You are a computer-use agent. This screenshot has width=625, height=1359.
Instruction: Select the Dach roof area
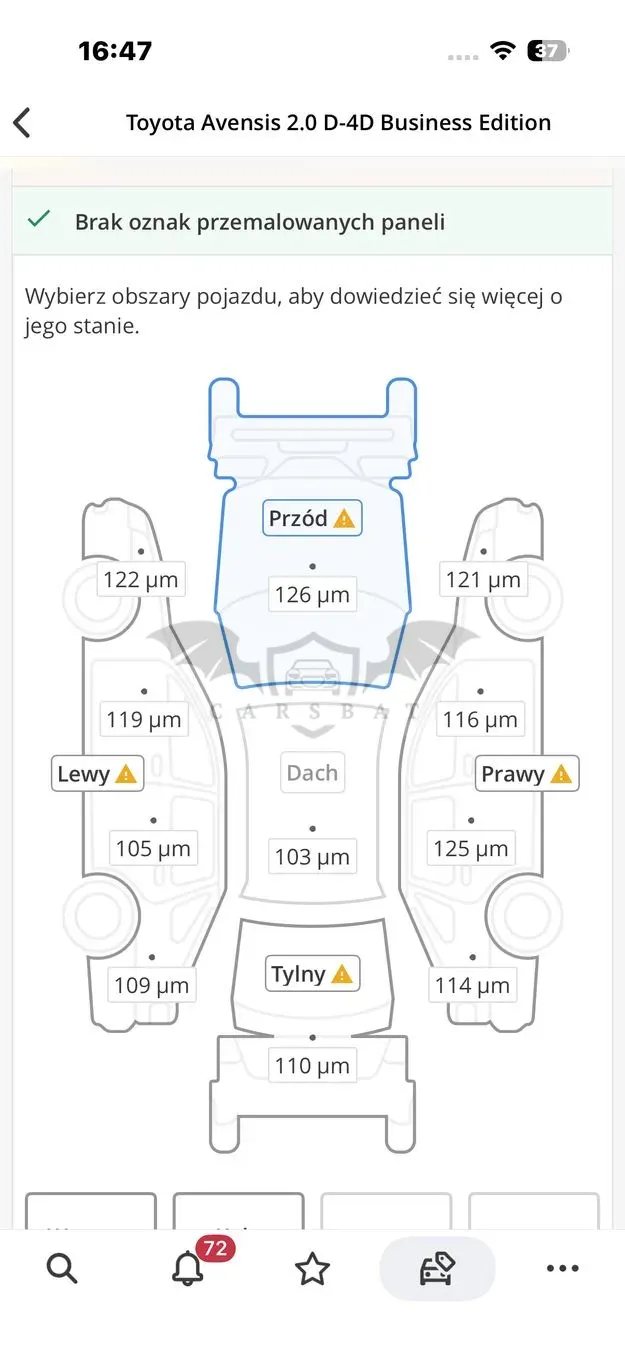click(x=312, y=772)
